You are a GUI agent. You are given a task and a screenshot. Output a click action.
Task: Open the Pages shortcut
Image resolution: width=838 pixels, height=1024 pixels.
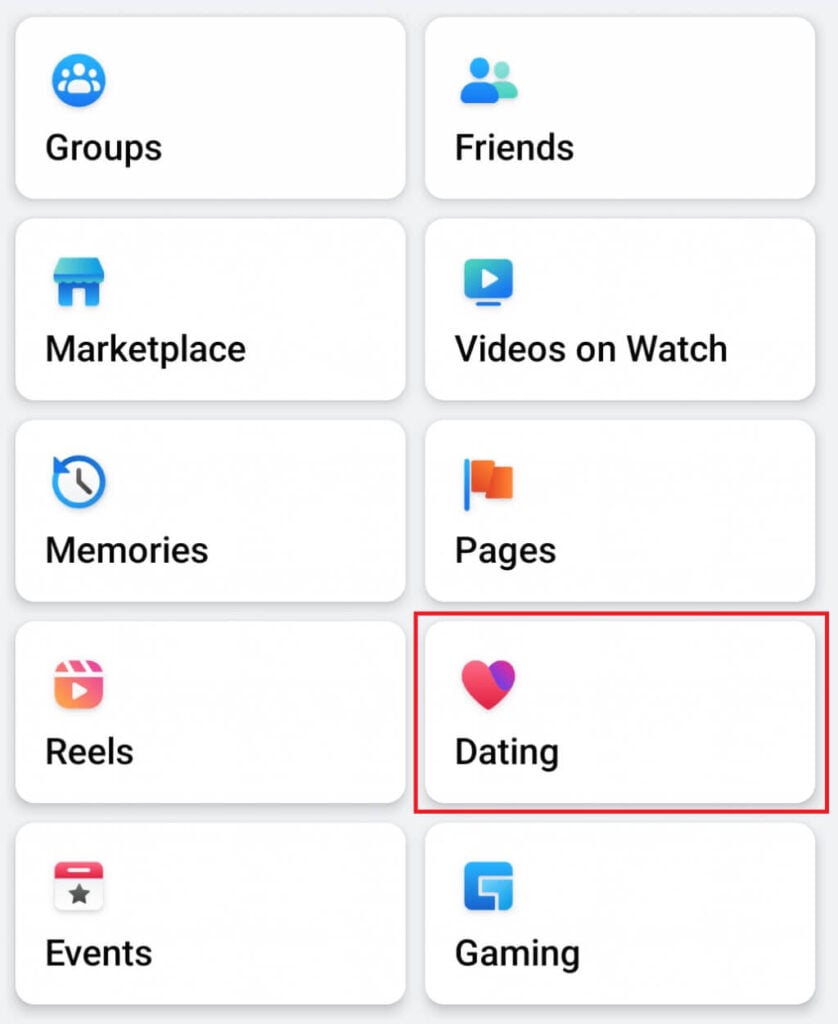click(620, 510)
